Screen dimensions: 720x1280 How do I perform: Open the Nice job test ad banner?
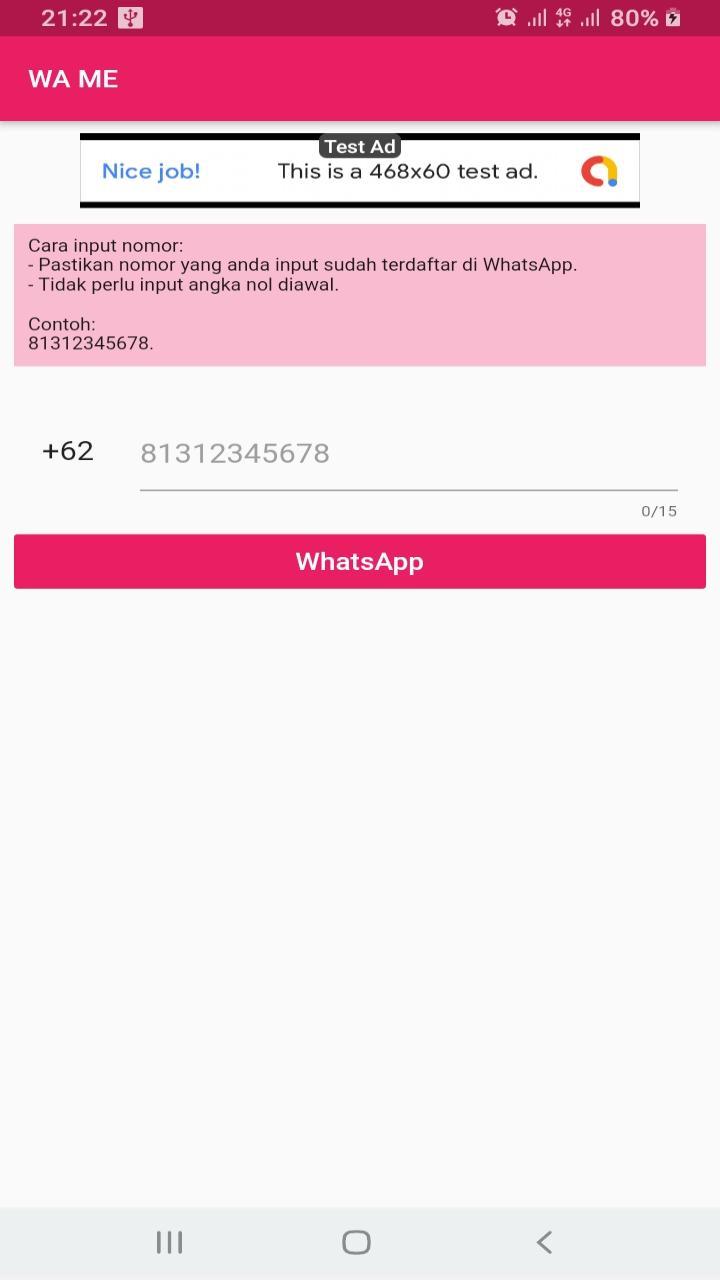360,171
